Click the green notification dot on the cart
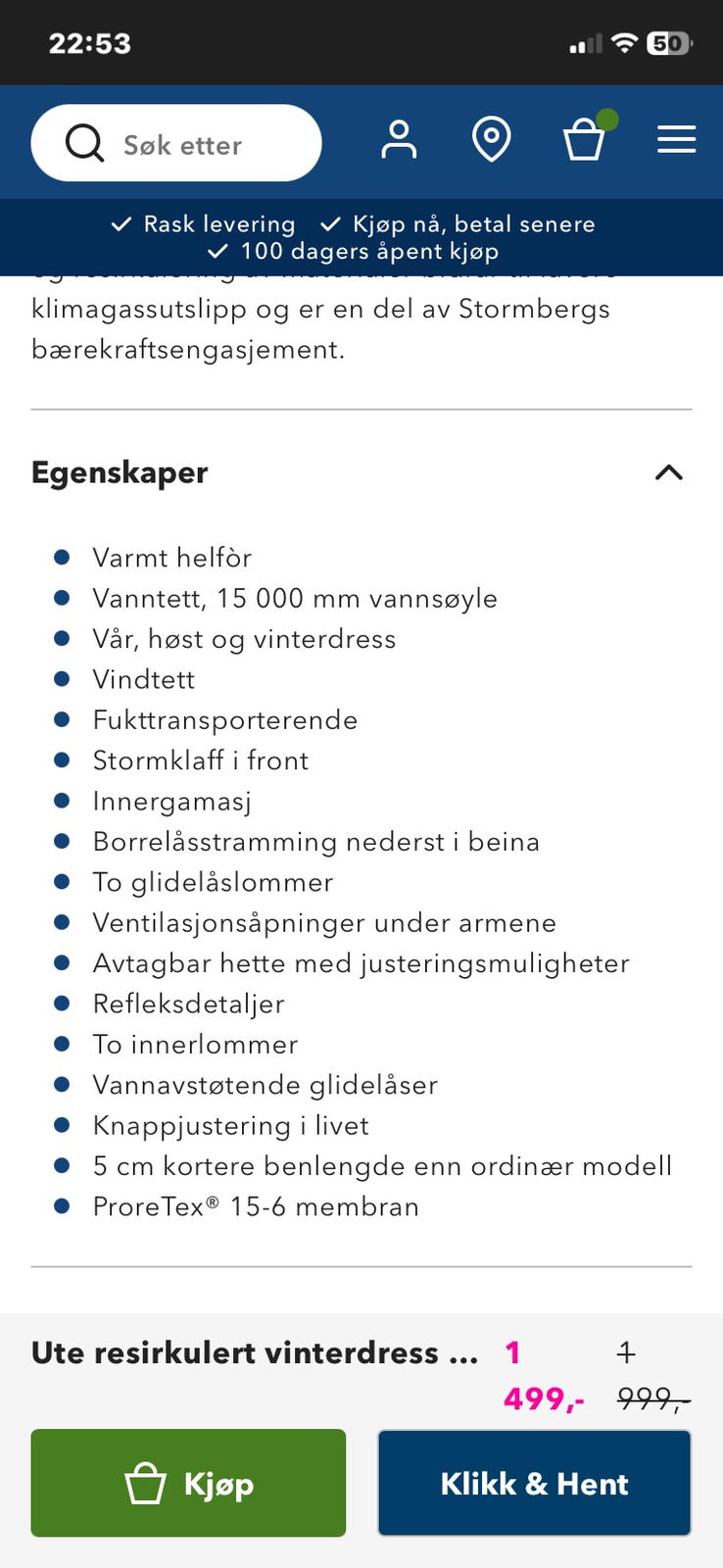723x1568 pixels. (x=607, y=120)
